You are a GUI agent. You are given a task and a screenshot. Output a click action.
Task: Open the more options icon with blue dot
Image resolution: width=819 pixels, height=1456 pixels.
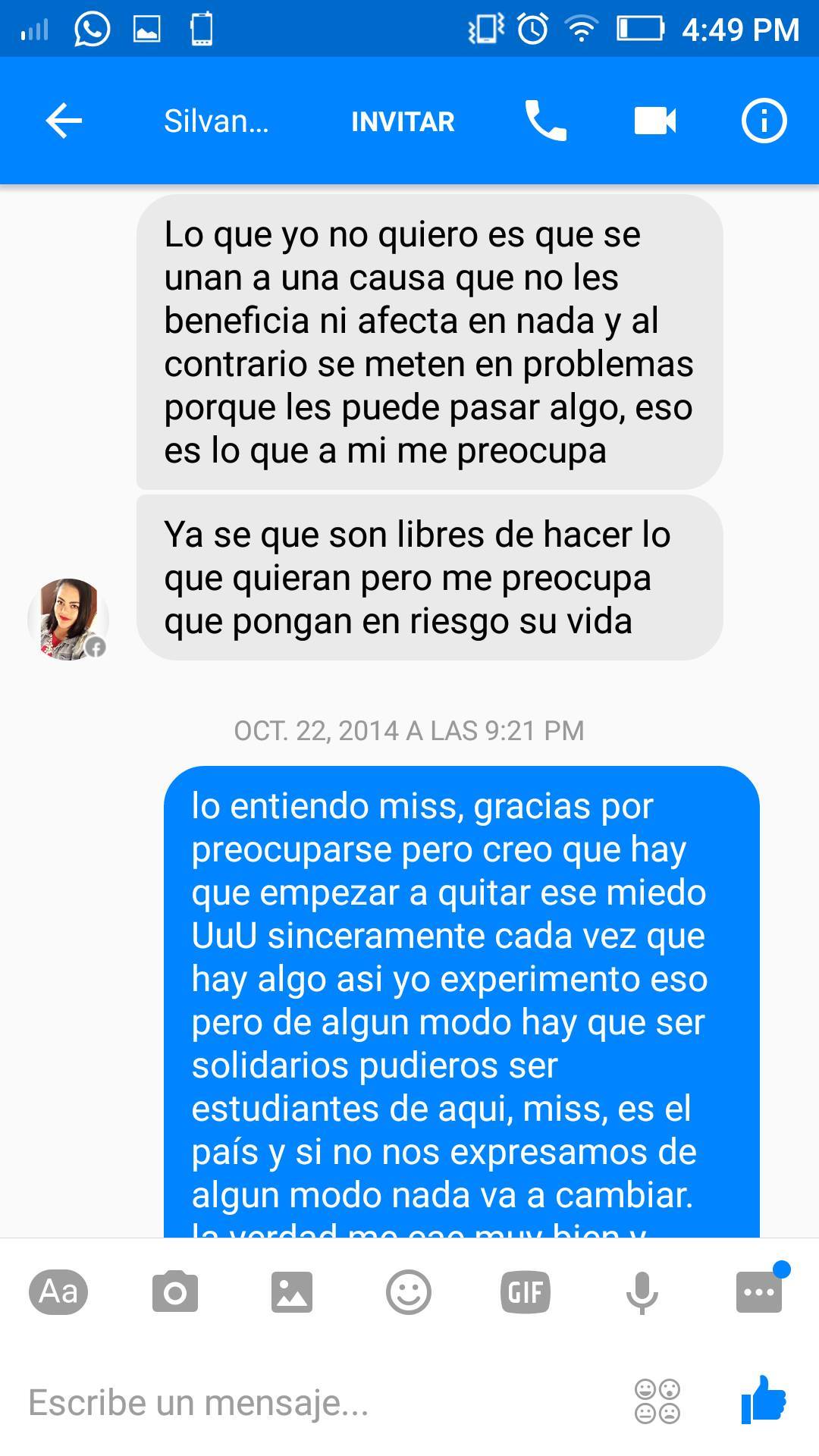(758, 1291)
